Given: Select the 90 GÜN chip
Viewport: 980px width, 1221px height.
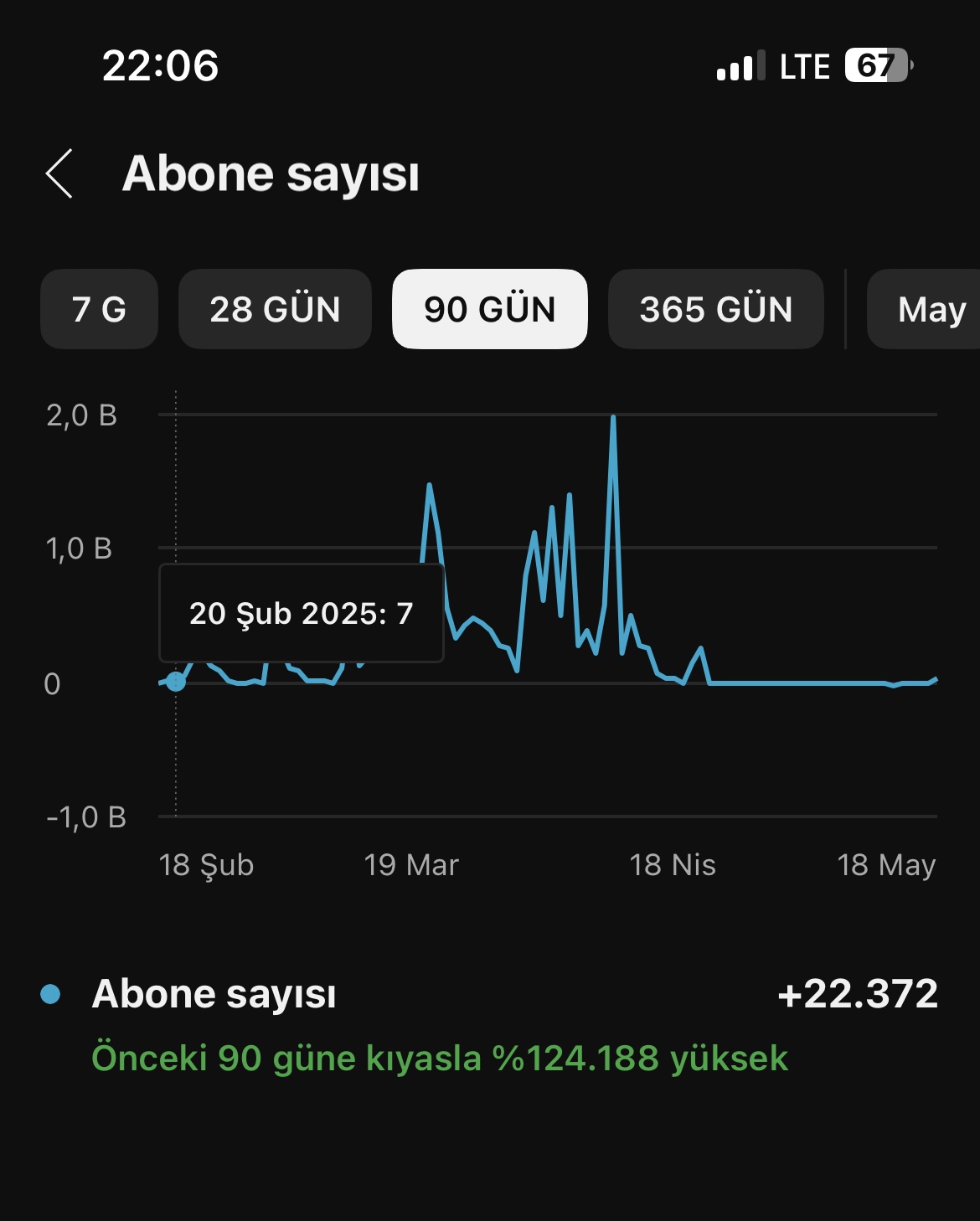Looking at the screenshot, I should click(x=490, y=309).
